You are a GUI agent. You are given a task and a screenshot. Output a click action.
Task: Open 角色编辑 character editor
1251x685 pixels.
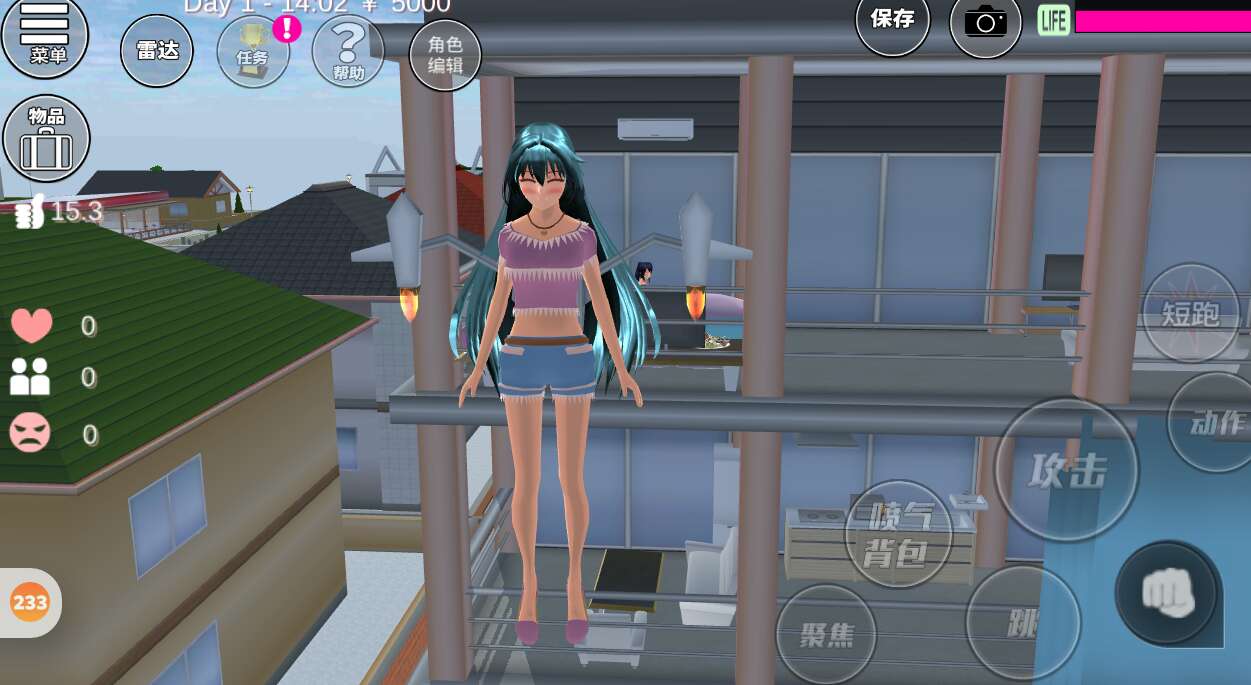(445, 55)
